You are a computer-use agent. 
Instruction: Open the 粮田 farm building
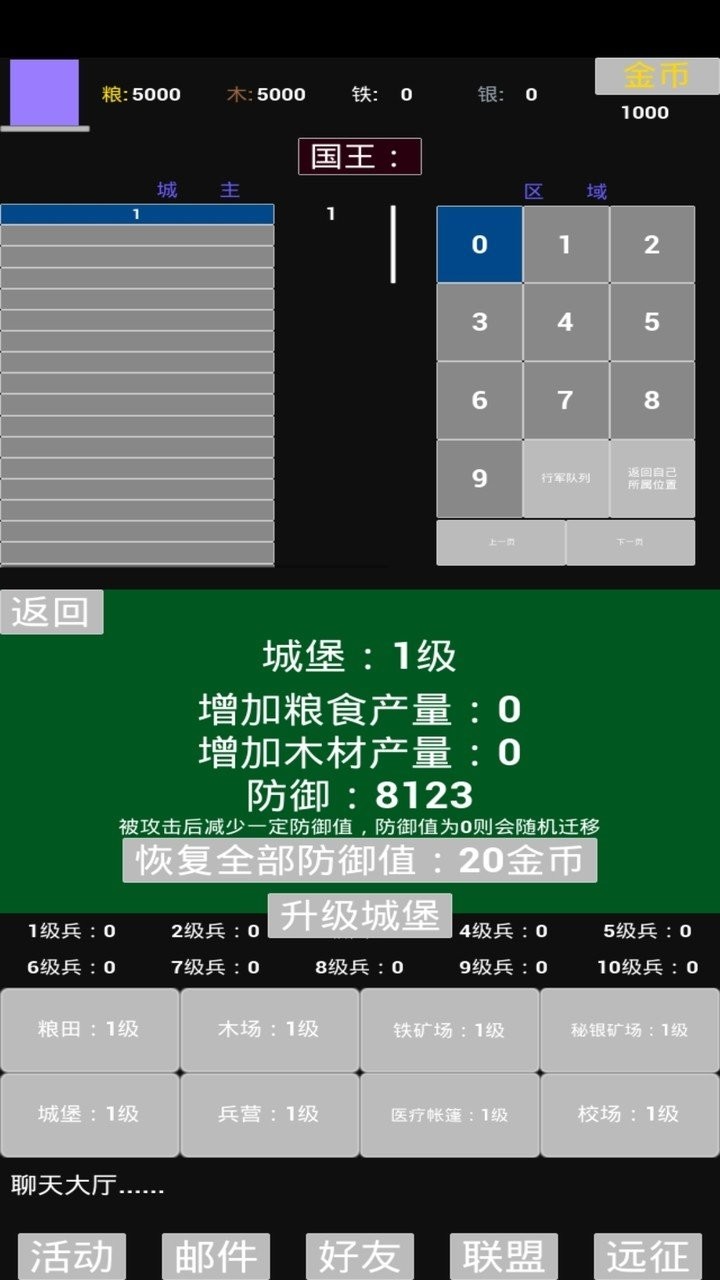click(89, 1030)
